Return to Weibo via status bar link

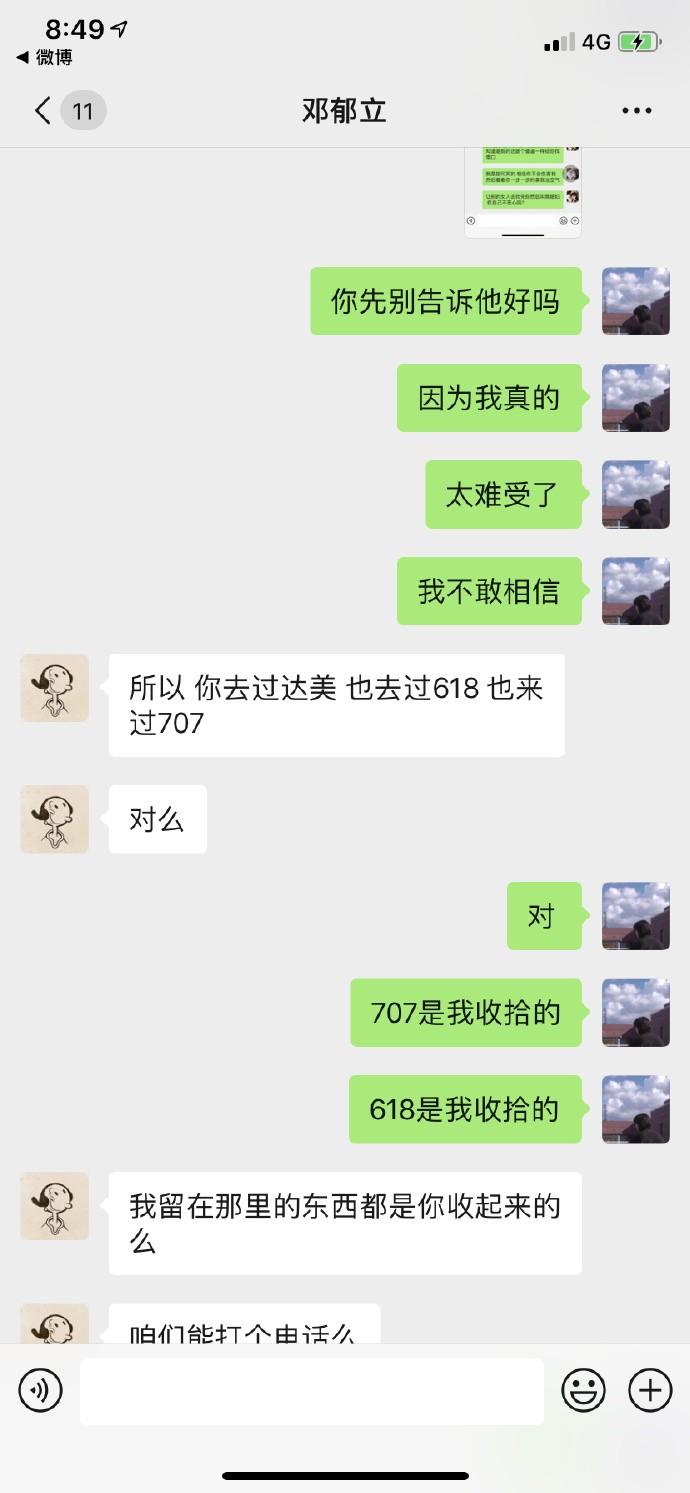pos(45,58)
